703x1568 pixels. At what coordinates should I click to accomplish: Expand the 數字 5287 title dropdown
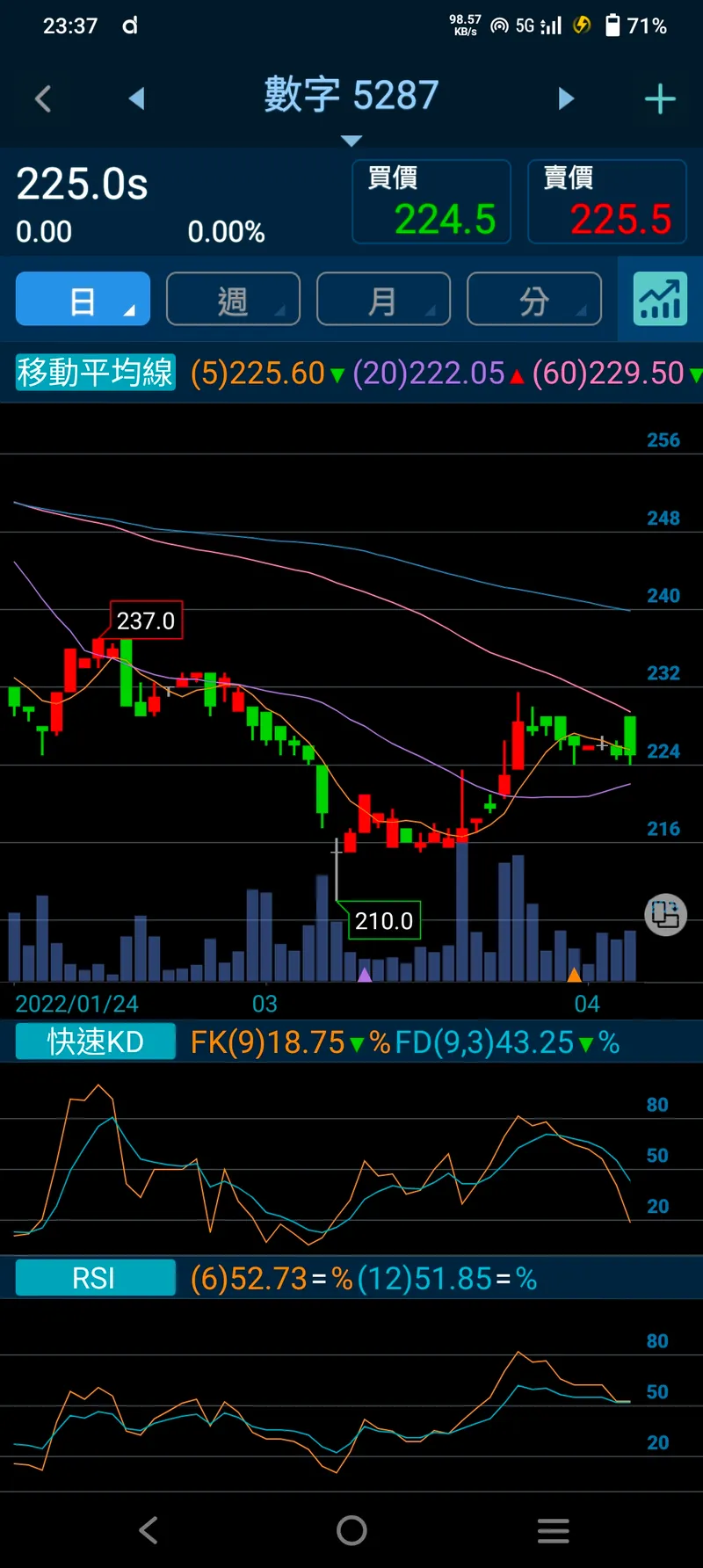click(x=351, y=141)
